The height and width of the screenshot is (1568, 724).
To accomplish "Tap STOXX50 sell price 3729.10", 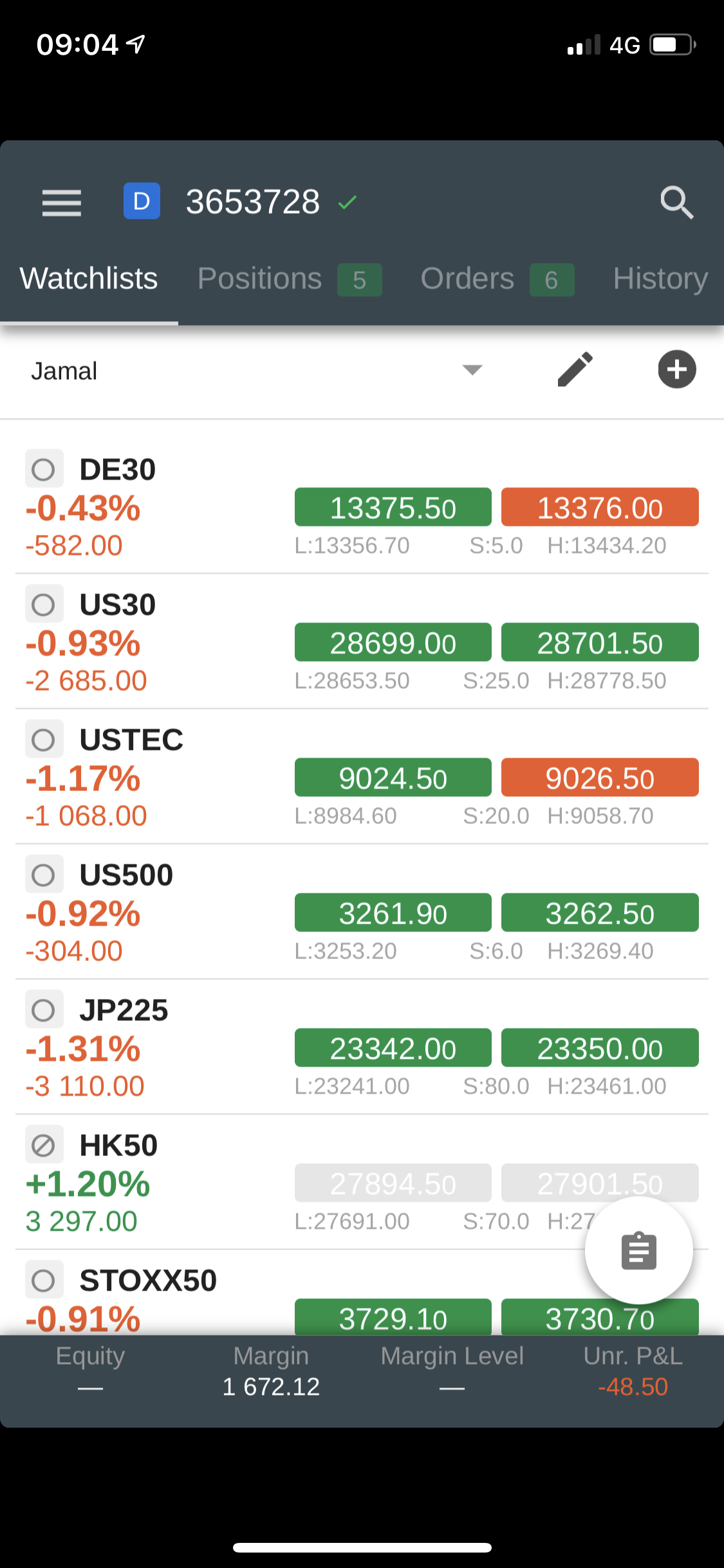I will pyautogui.click(x=393, y=1317).
